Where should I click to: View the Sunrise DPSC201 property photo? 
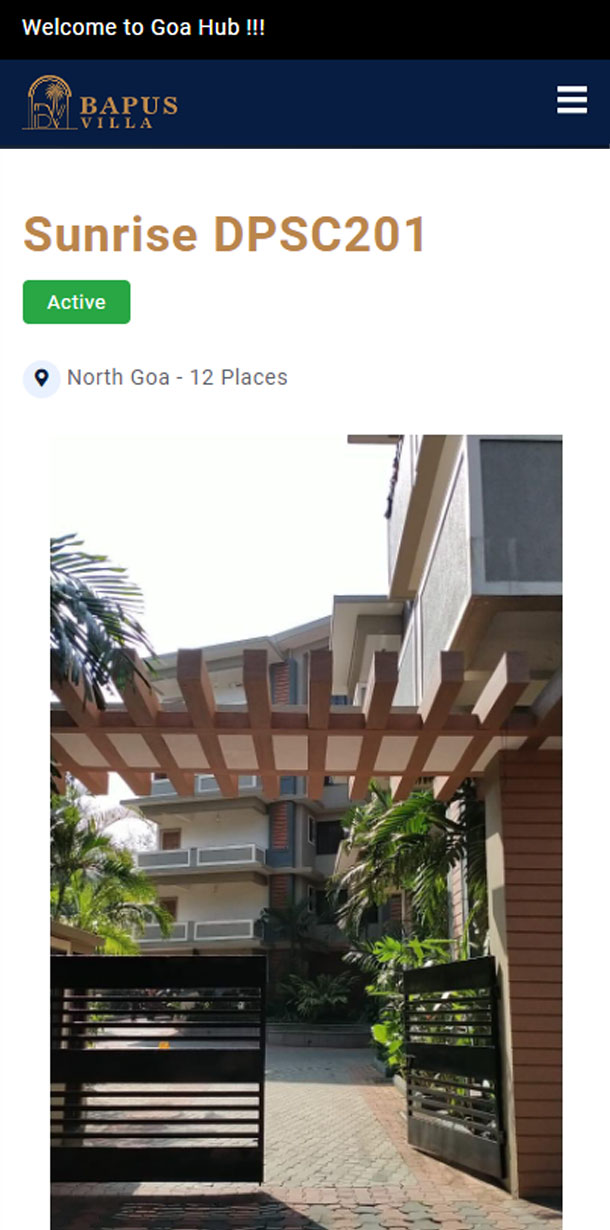coord(306,830)
